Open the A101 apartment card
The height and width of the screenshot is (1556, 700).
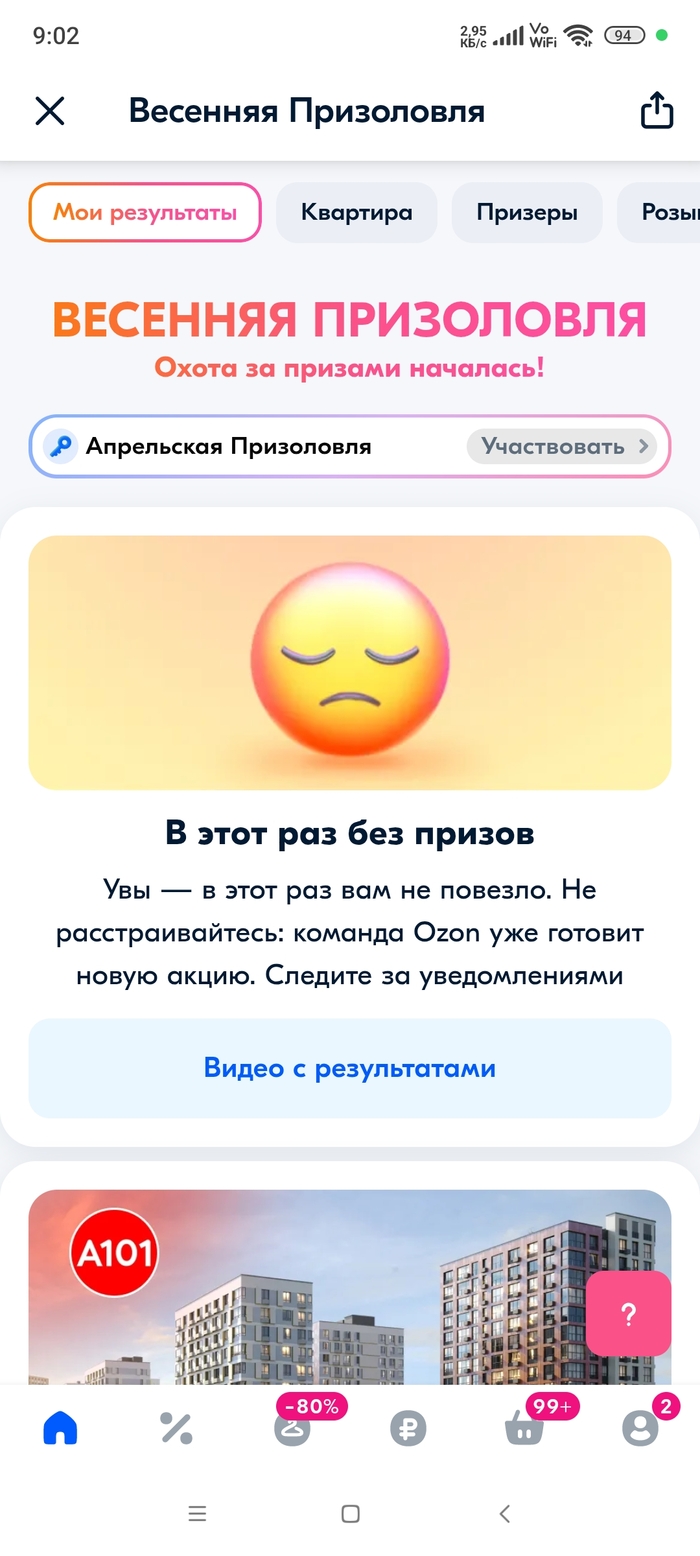300,1290
